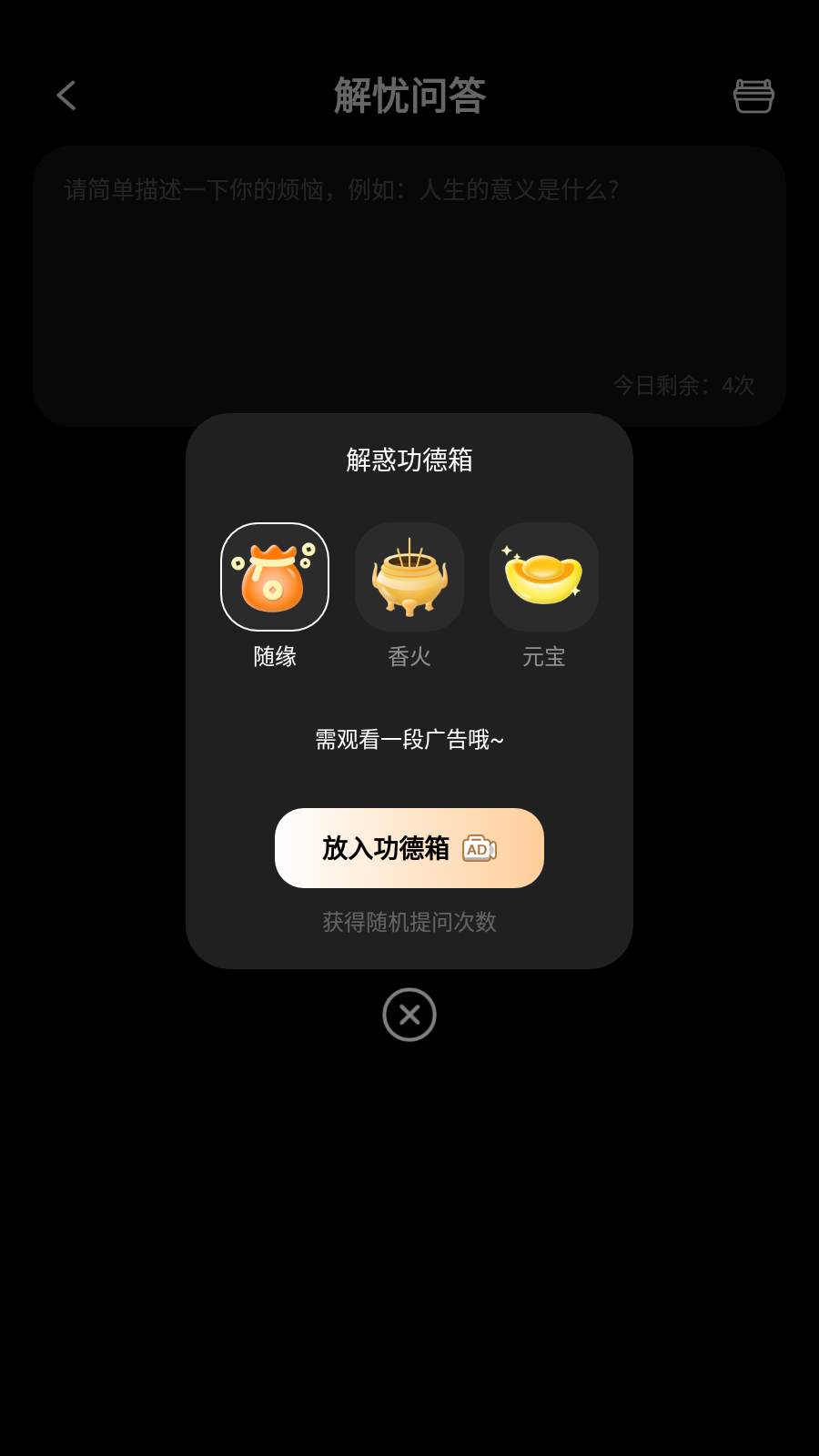Viewport: 819px width, 1456px height.
Task: Tap the 解忧问答 page header
Action: (409, 95)
